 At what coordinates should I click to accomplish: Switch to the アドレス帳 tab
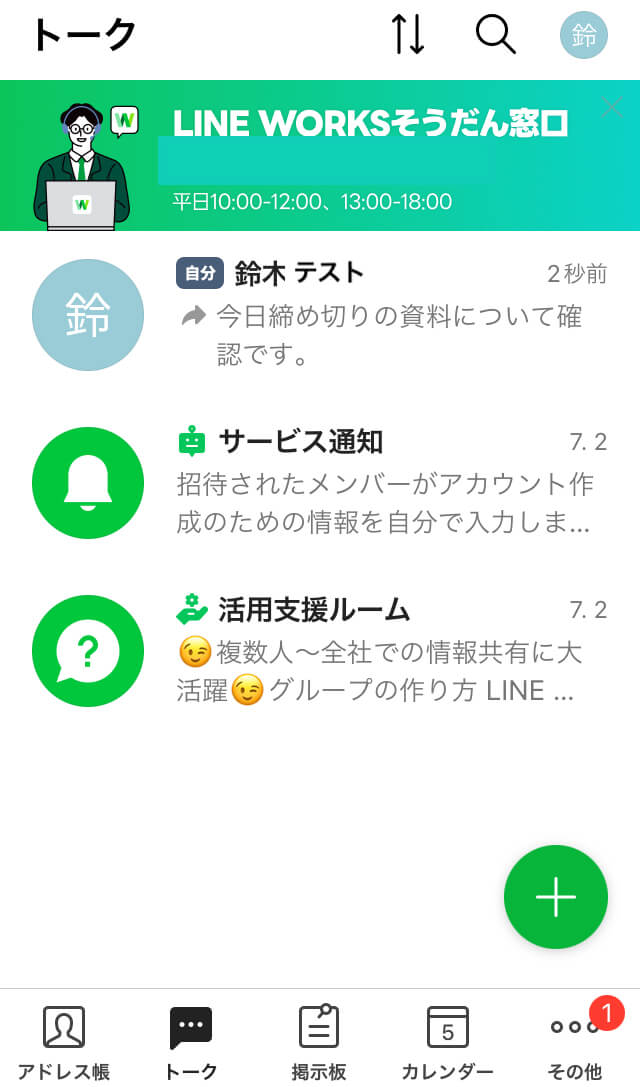(x=63, y=1042)
